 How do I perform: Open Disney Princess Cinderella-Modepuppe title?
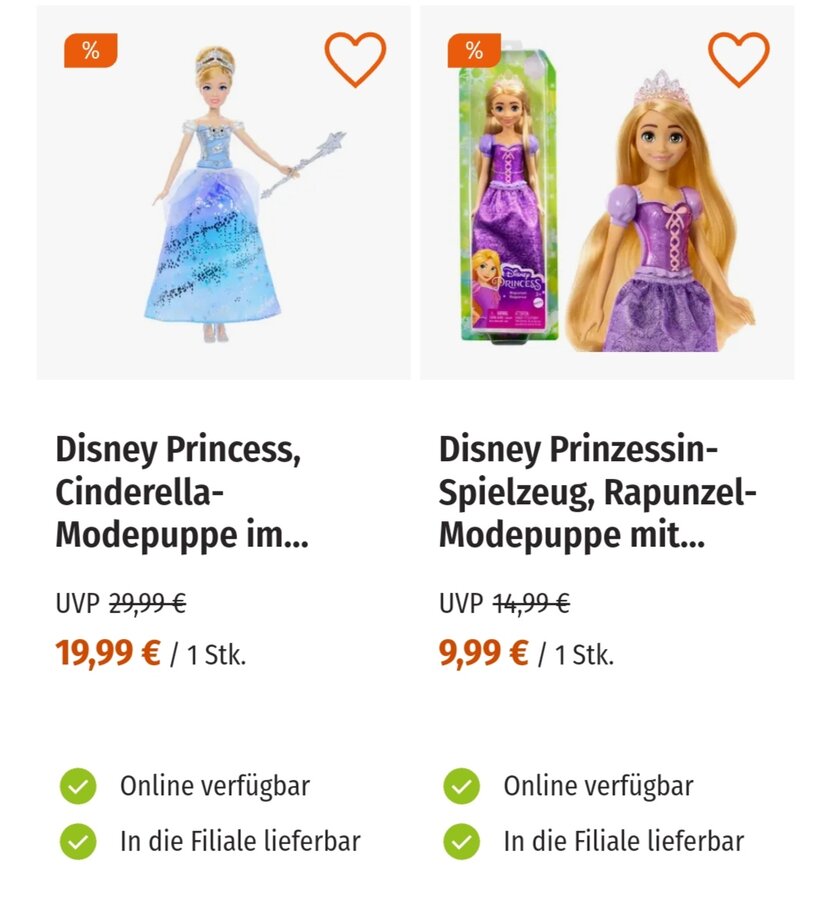click(182, 493)
